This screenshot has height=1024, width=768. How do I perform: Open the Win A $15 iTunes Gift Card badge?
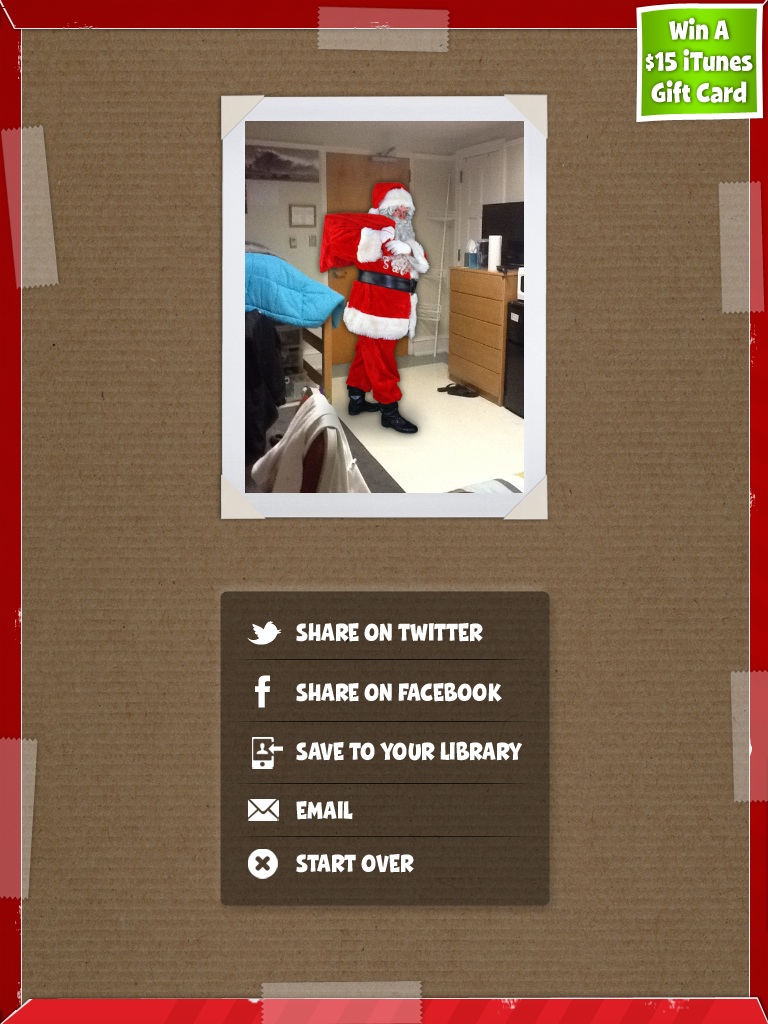698,62
